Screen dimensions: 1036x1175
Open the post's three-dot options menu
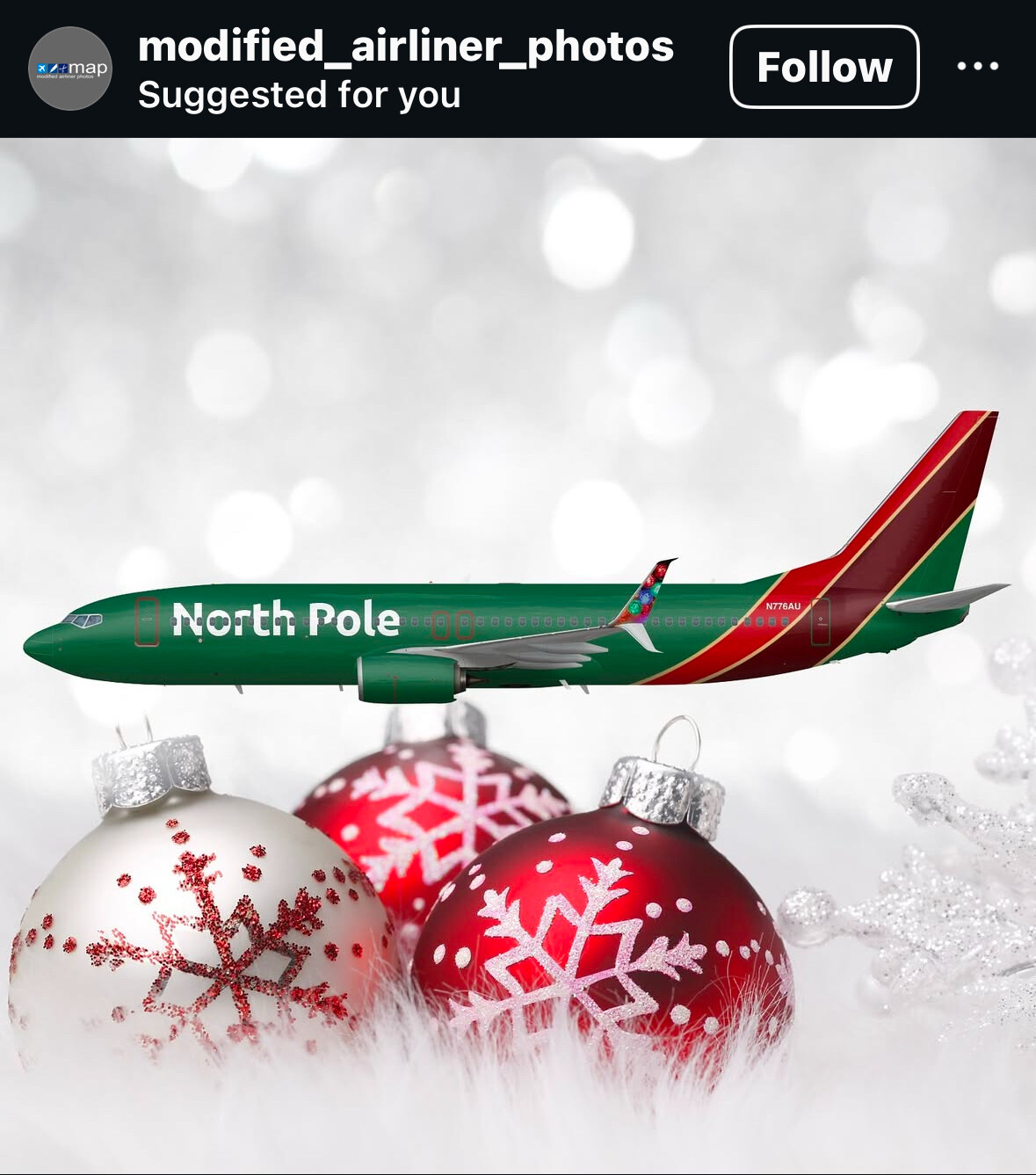[x=977, y=67]
